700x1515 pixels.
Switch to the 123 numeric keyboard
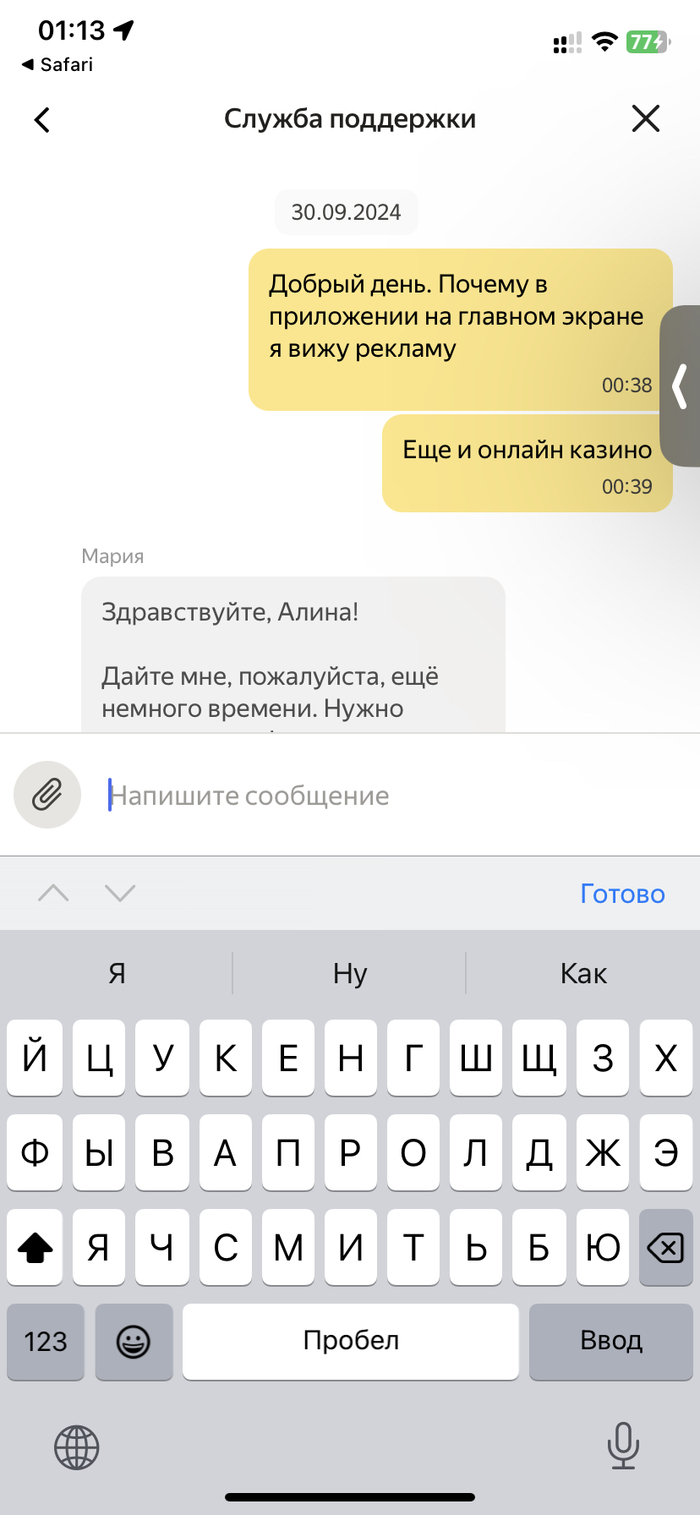pos(46,1342)
